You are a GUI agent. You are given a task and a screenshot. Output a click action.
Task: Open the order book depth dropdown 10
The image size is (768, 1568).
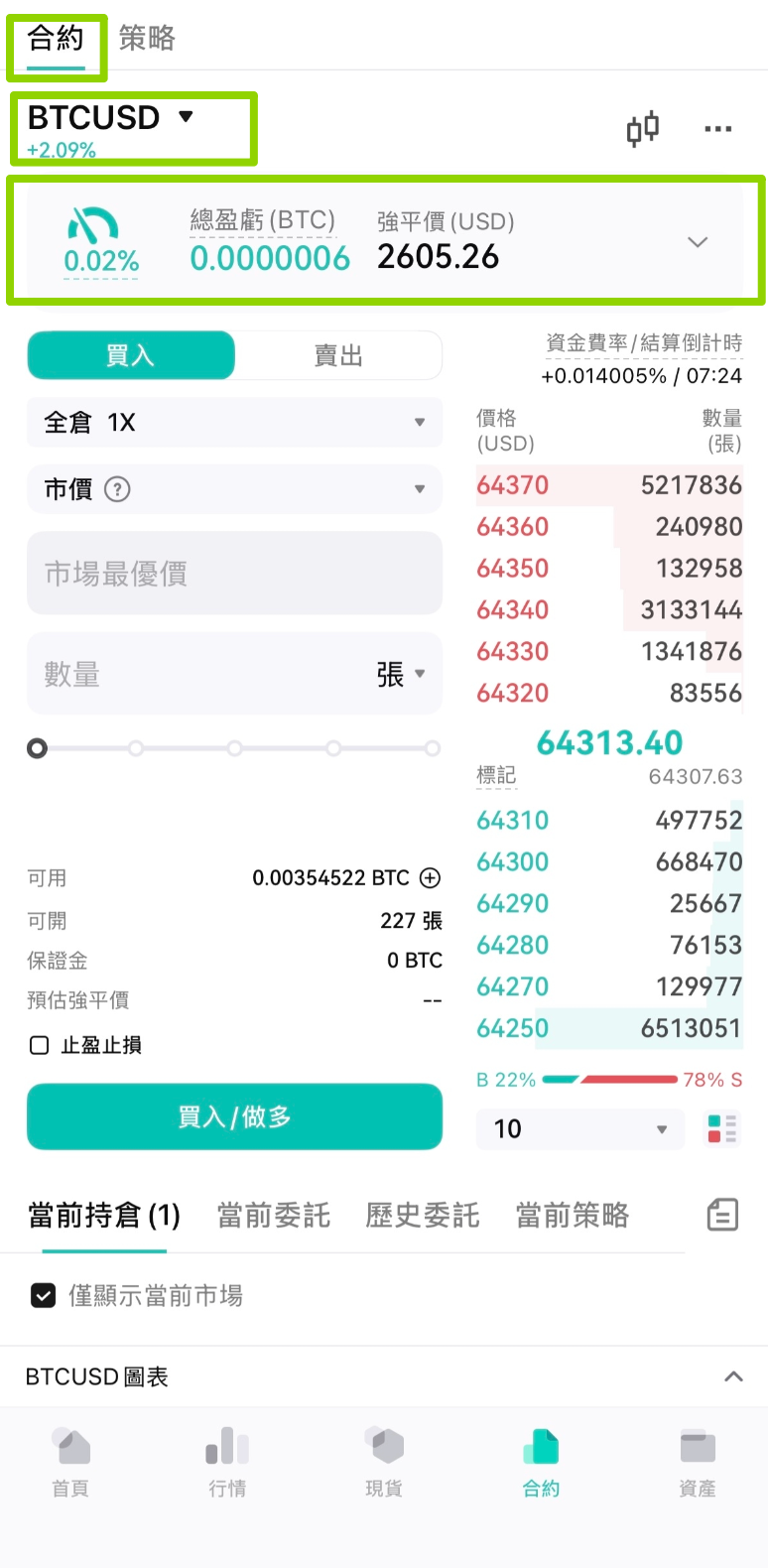[x=580, y=1128]
